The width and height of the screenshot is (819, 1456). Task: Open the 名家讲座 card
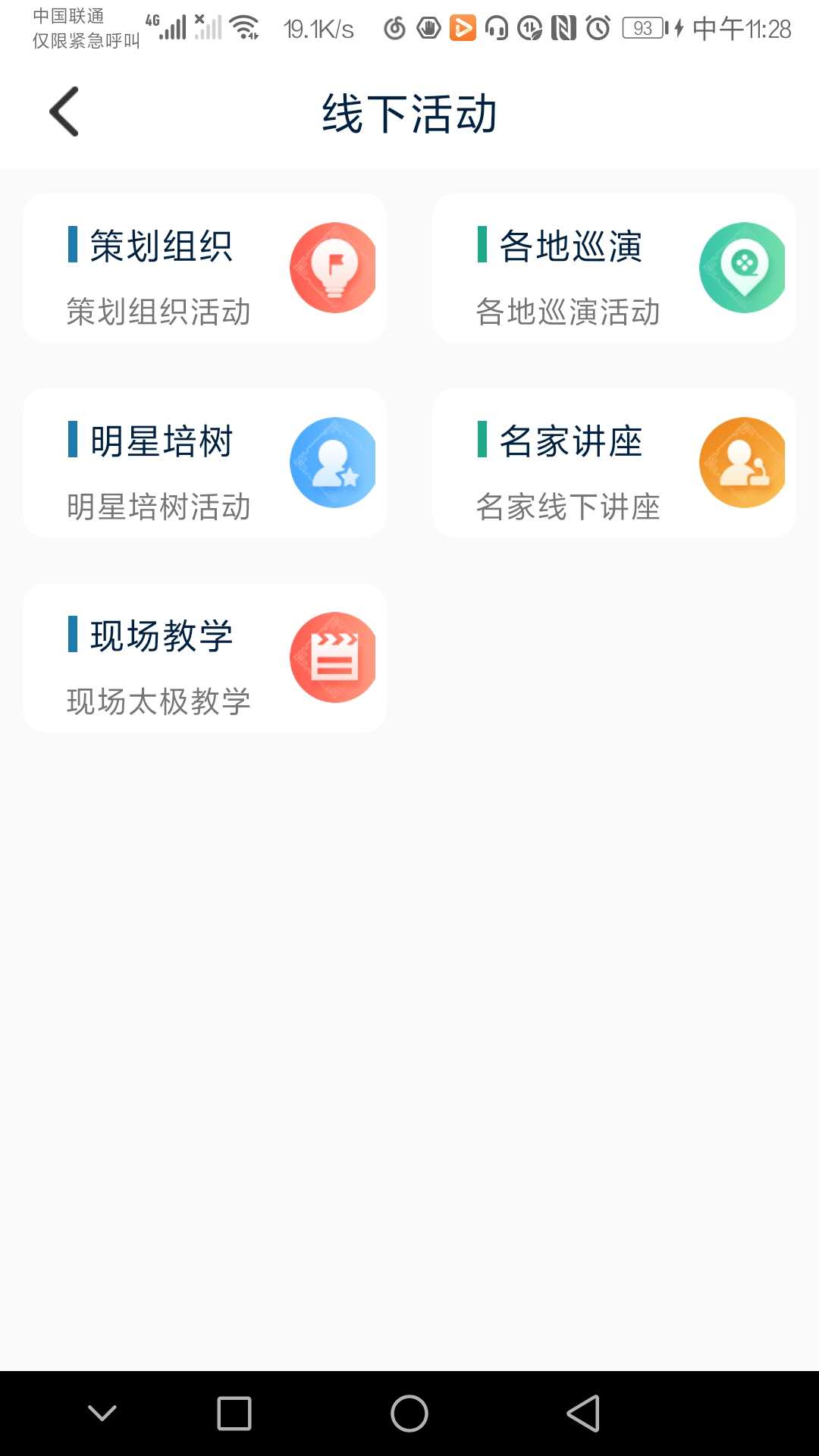click(x=613, y=463)
